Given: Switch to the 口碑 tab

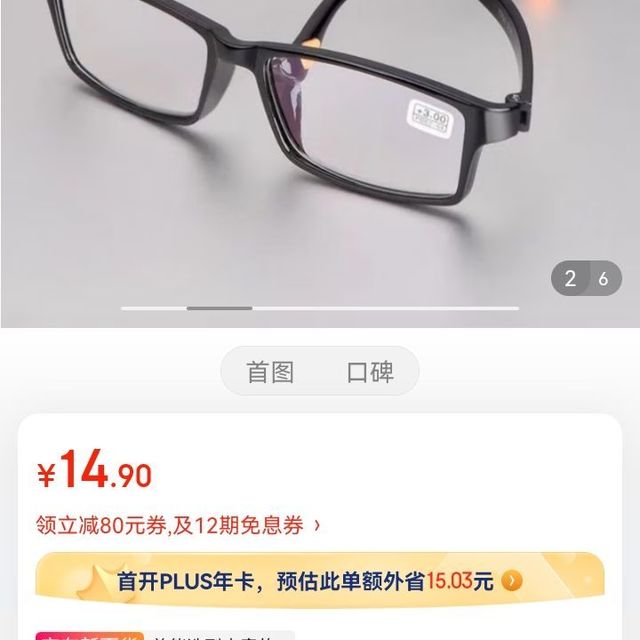Looking at the screenshot, I should coord(370,372).
